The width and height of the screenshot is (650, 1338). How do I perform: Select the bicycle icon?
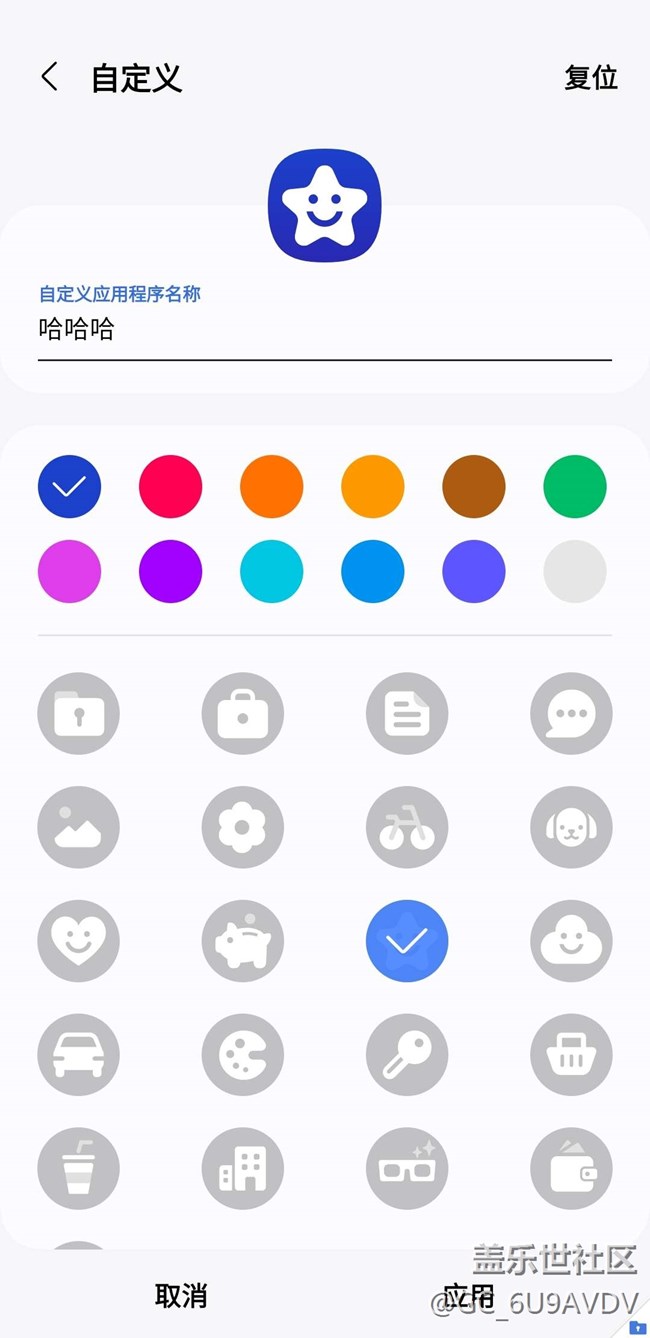coord(407,827)
